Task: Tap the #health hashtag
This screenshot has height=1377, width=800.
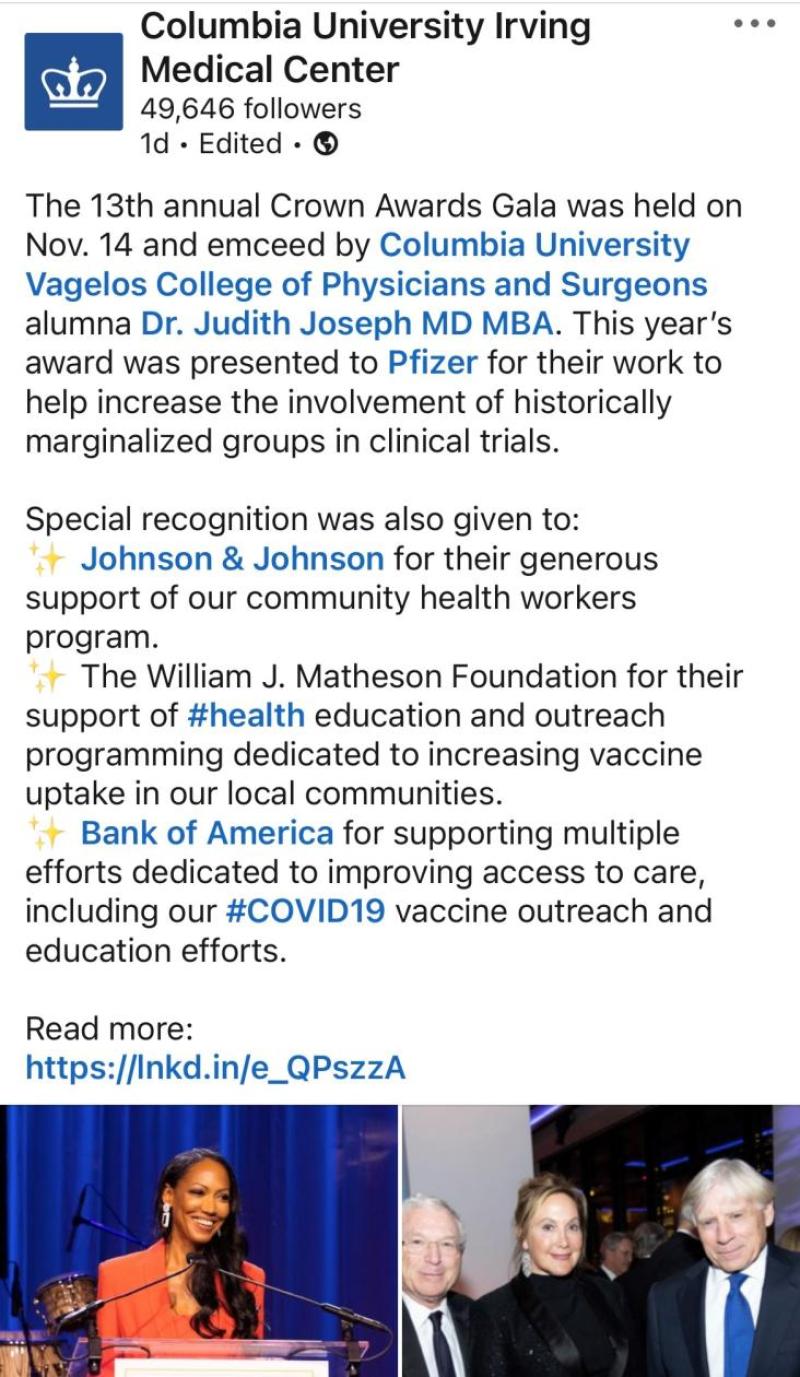Action: point(245,716)
